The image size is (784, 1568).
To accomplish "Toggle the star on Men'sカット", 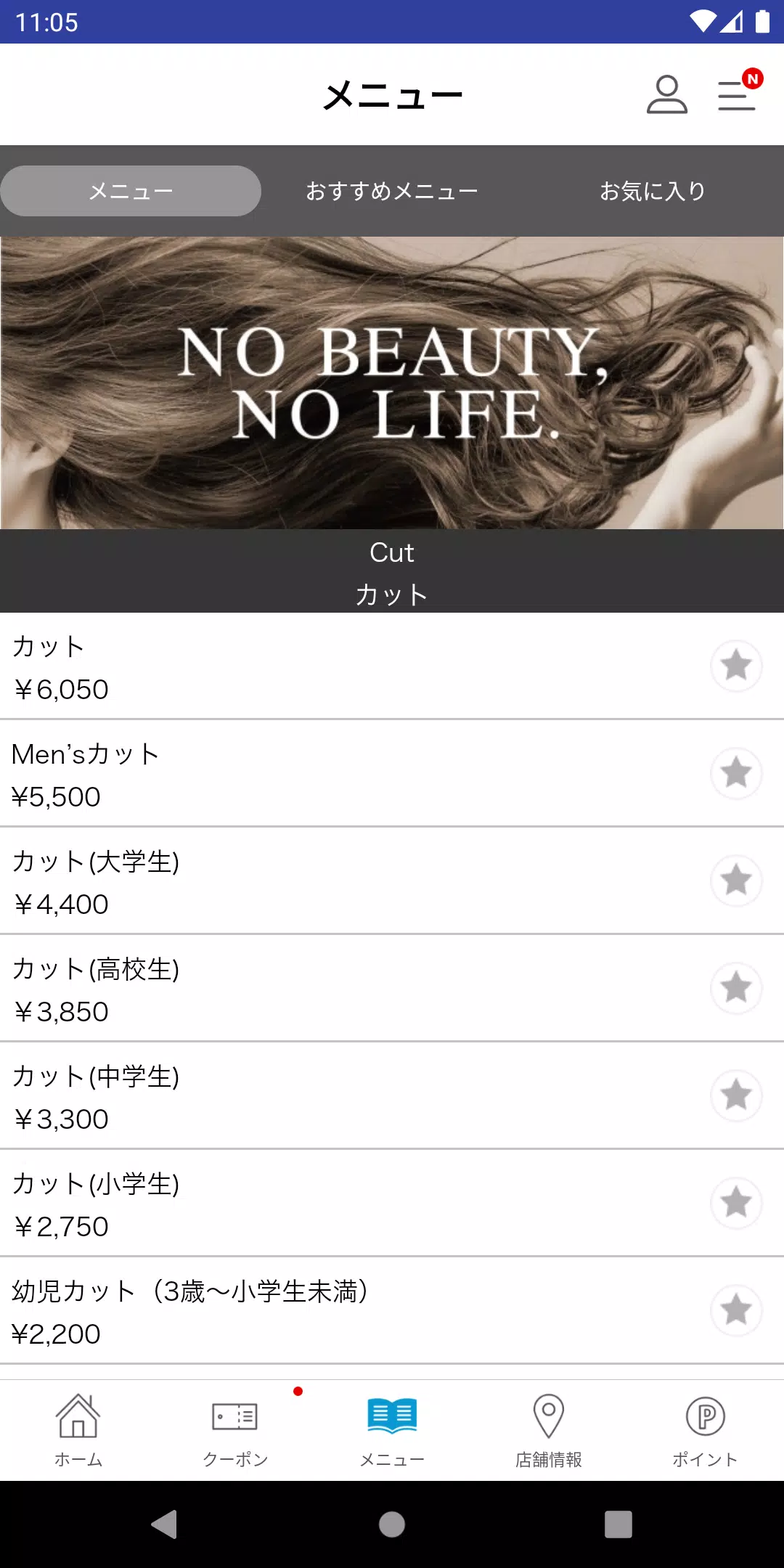I will click(736, 772).
